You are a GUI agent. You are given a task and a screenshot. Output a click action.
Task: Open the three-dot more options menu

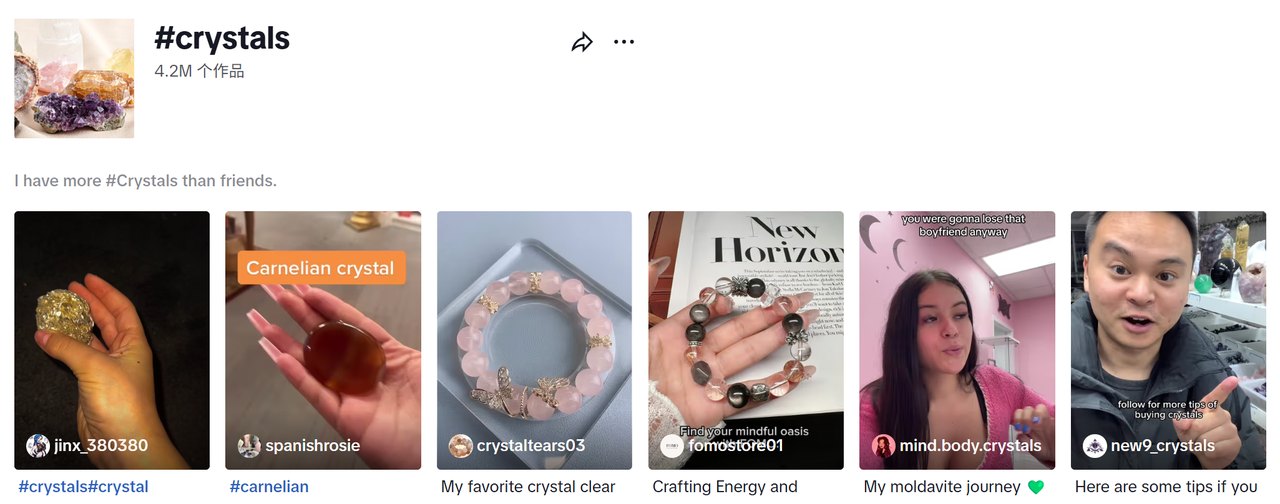624,42
